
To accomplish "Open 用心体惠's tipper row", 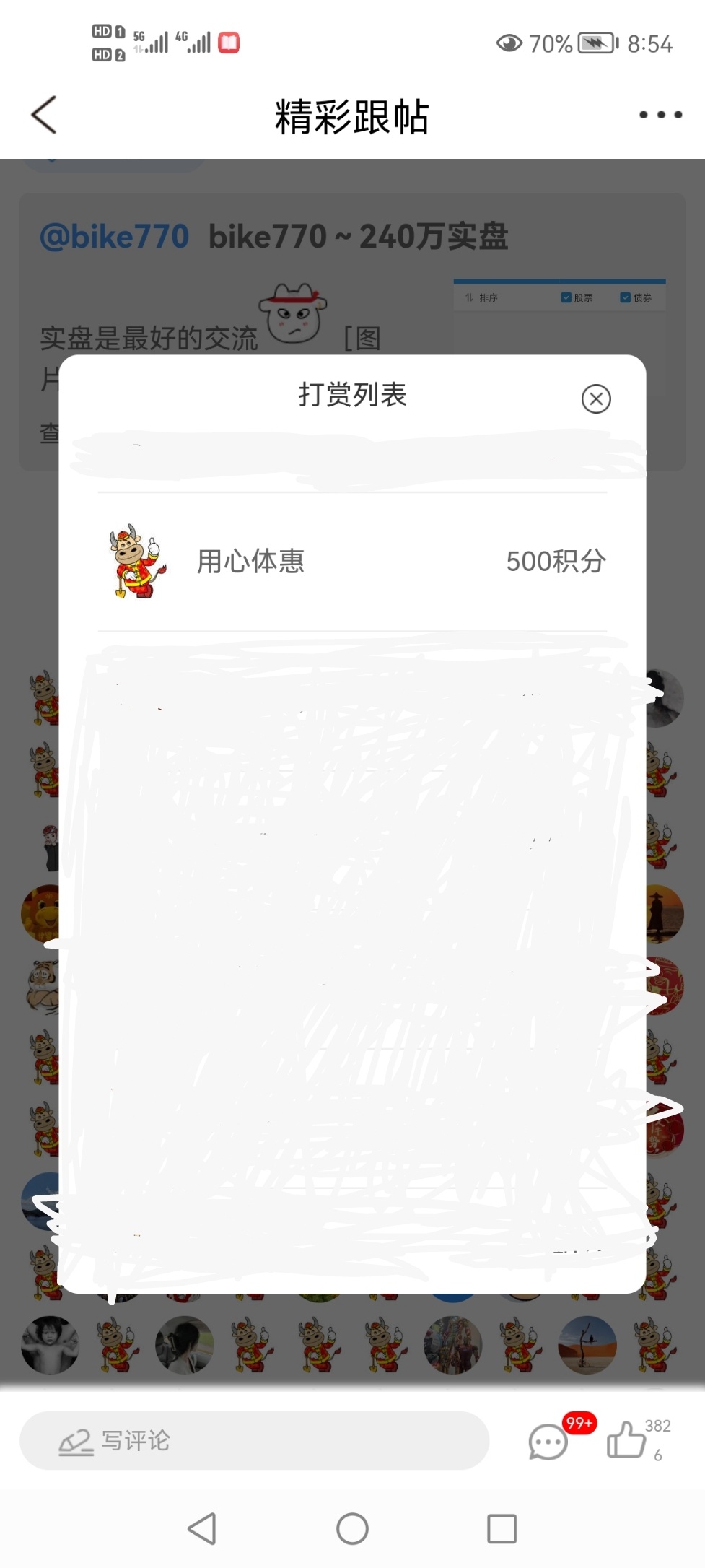I will (x=352, y=562).
